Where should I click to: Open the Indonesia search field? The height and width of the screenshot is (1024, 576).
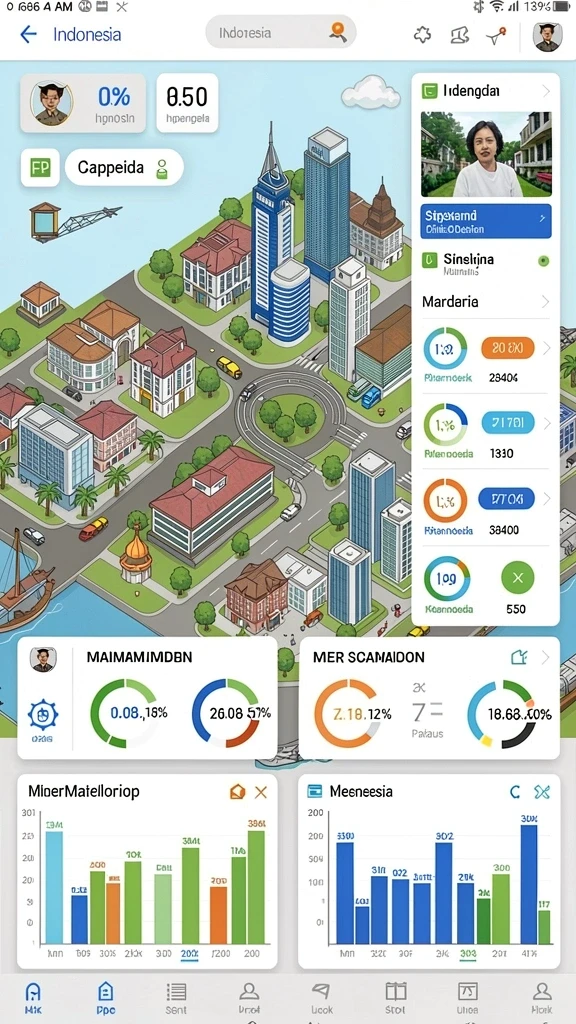coord(281,33)
